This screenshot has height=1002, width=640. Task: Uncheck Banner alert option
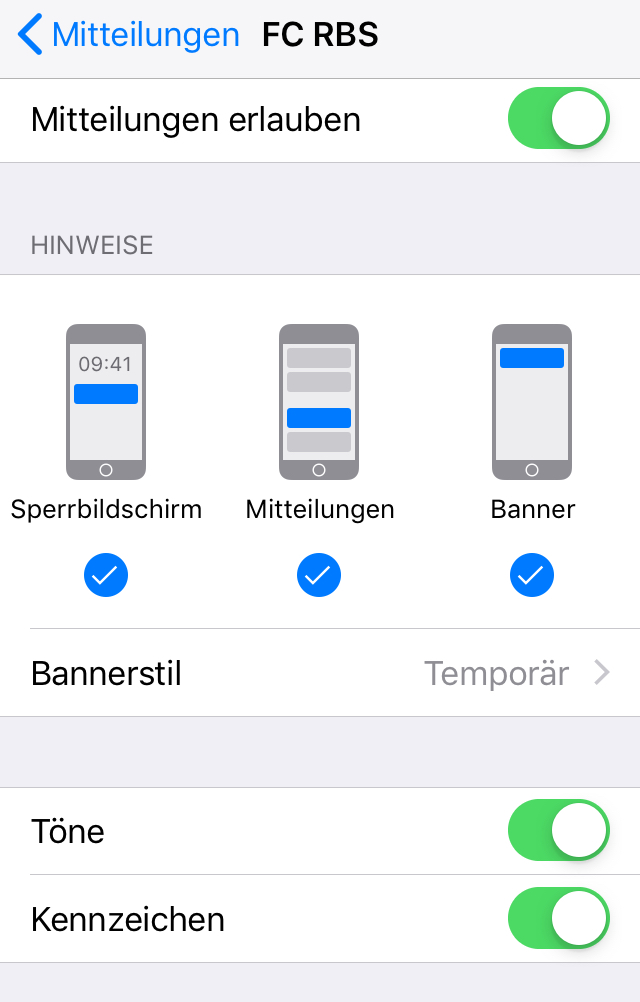tap(532, 574)
